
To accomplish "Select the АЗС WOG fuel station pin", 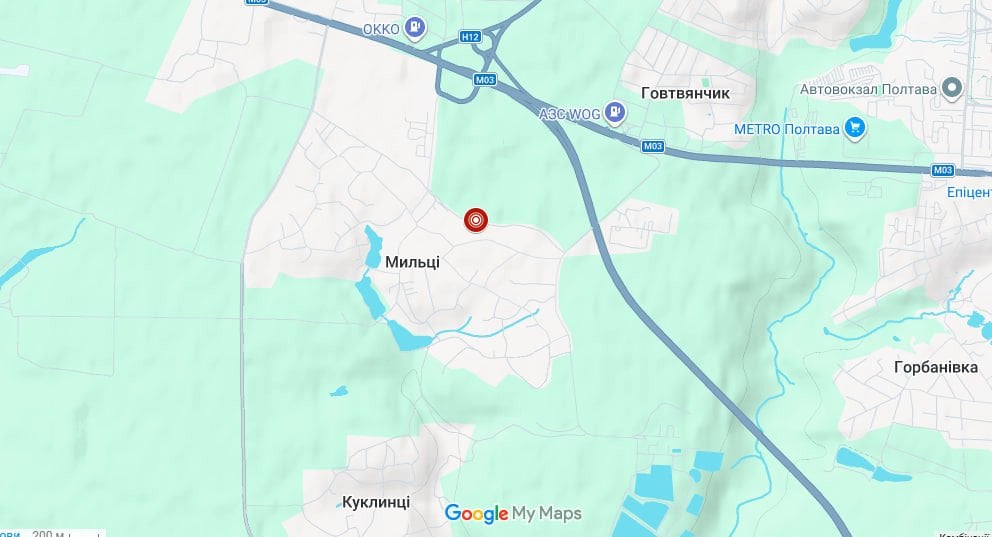I will point(616,114).
